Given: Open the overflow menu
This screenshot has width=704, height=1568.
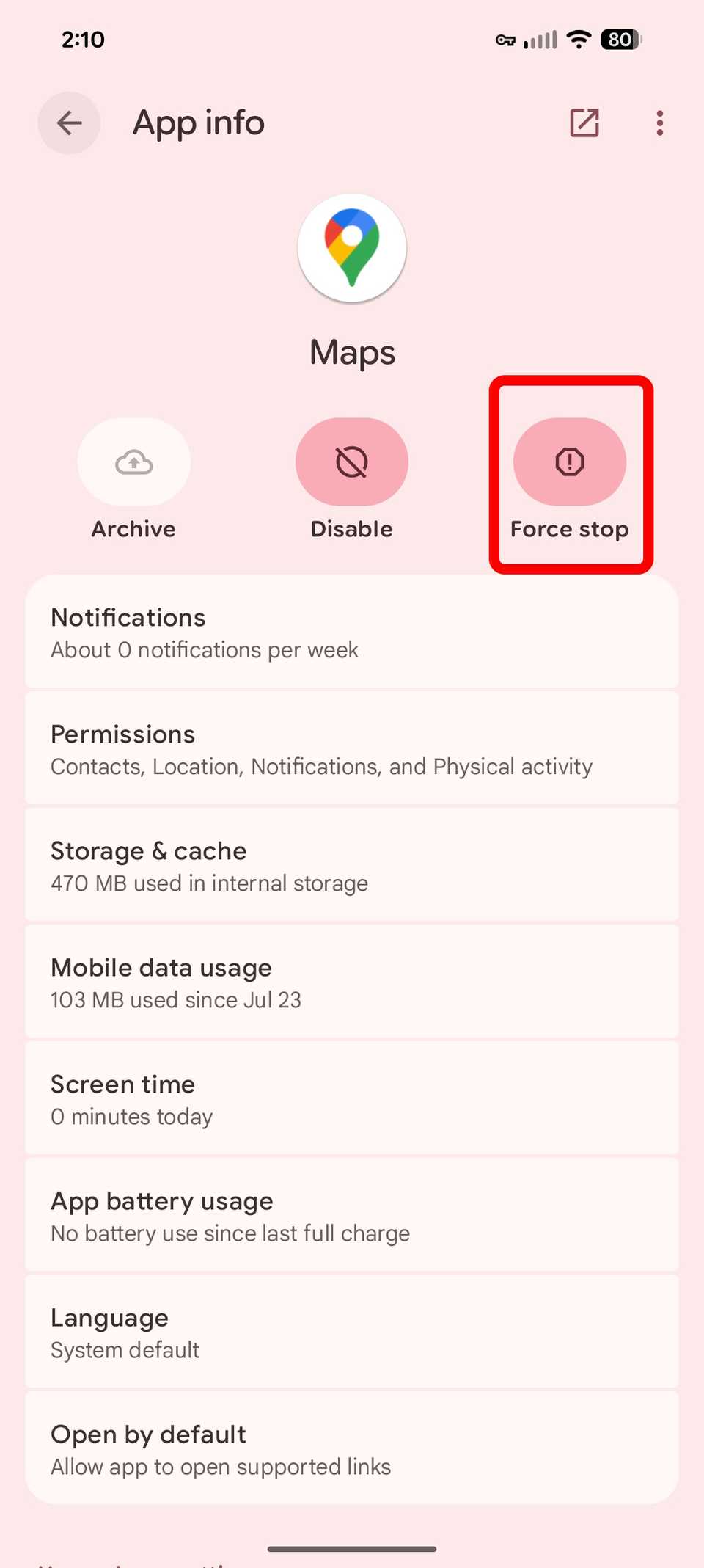Looking at the screenshot, I should click(659, 123).
